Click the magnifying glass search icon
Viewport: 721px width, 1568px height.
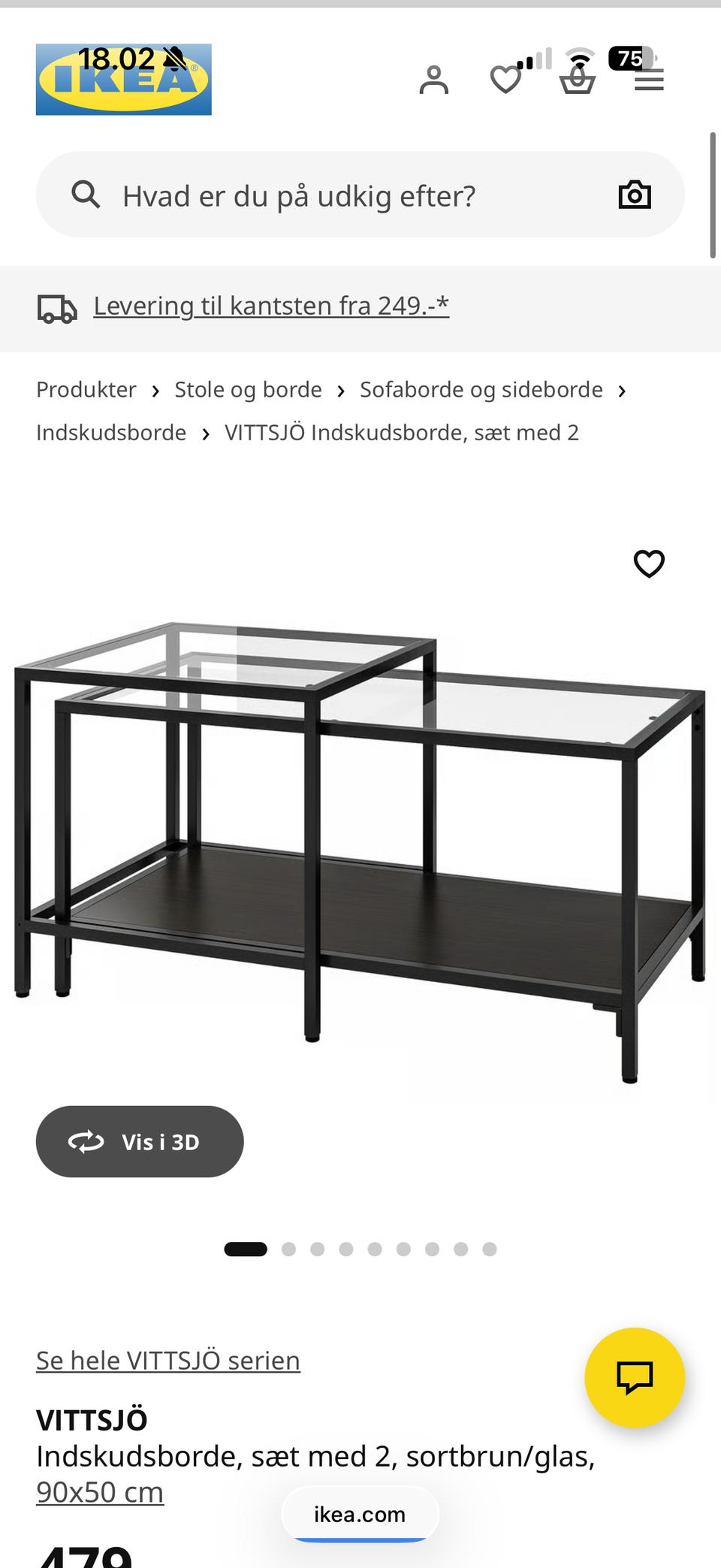click(86, 195)
